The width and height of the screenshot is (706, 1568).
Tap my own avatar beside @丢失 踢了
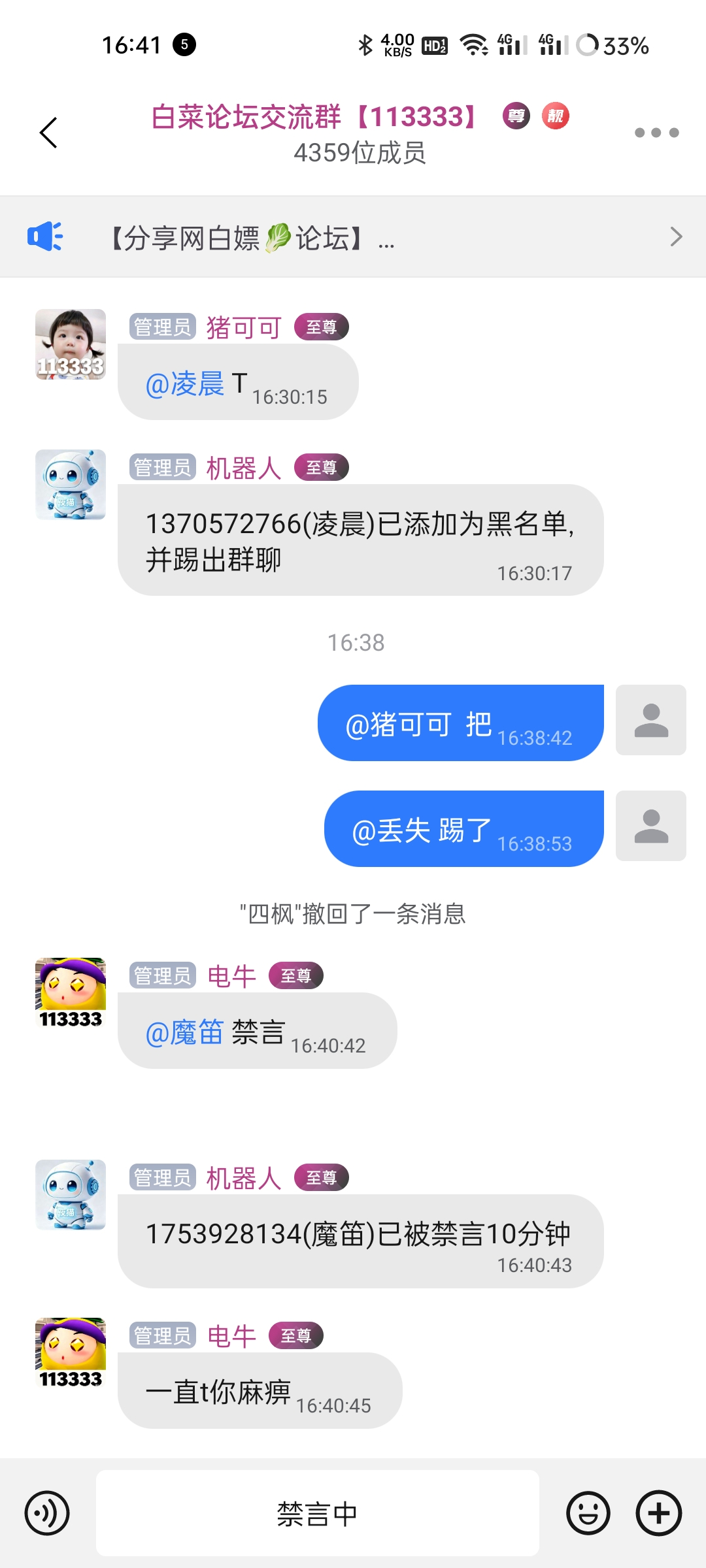[x=651, y=826]
